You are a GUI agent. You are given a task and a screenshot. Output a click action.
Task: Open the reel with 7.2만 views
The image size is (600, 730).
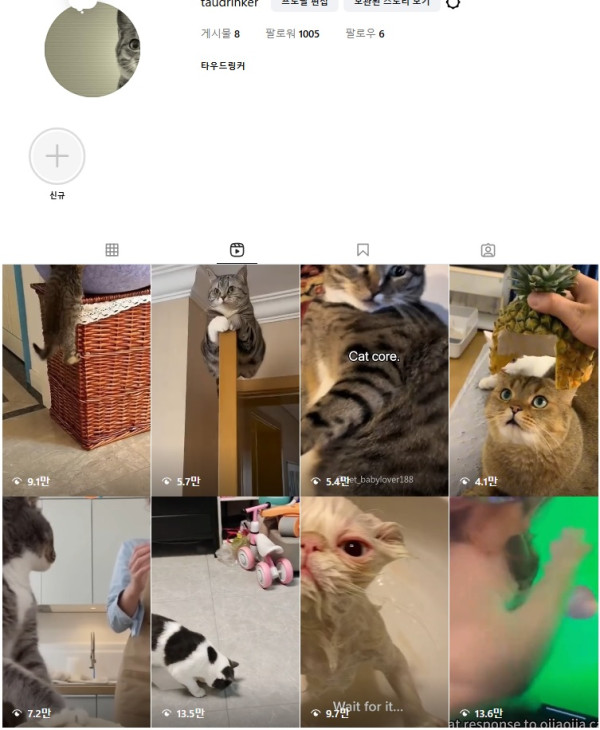point(76,612)
